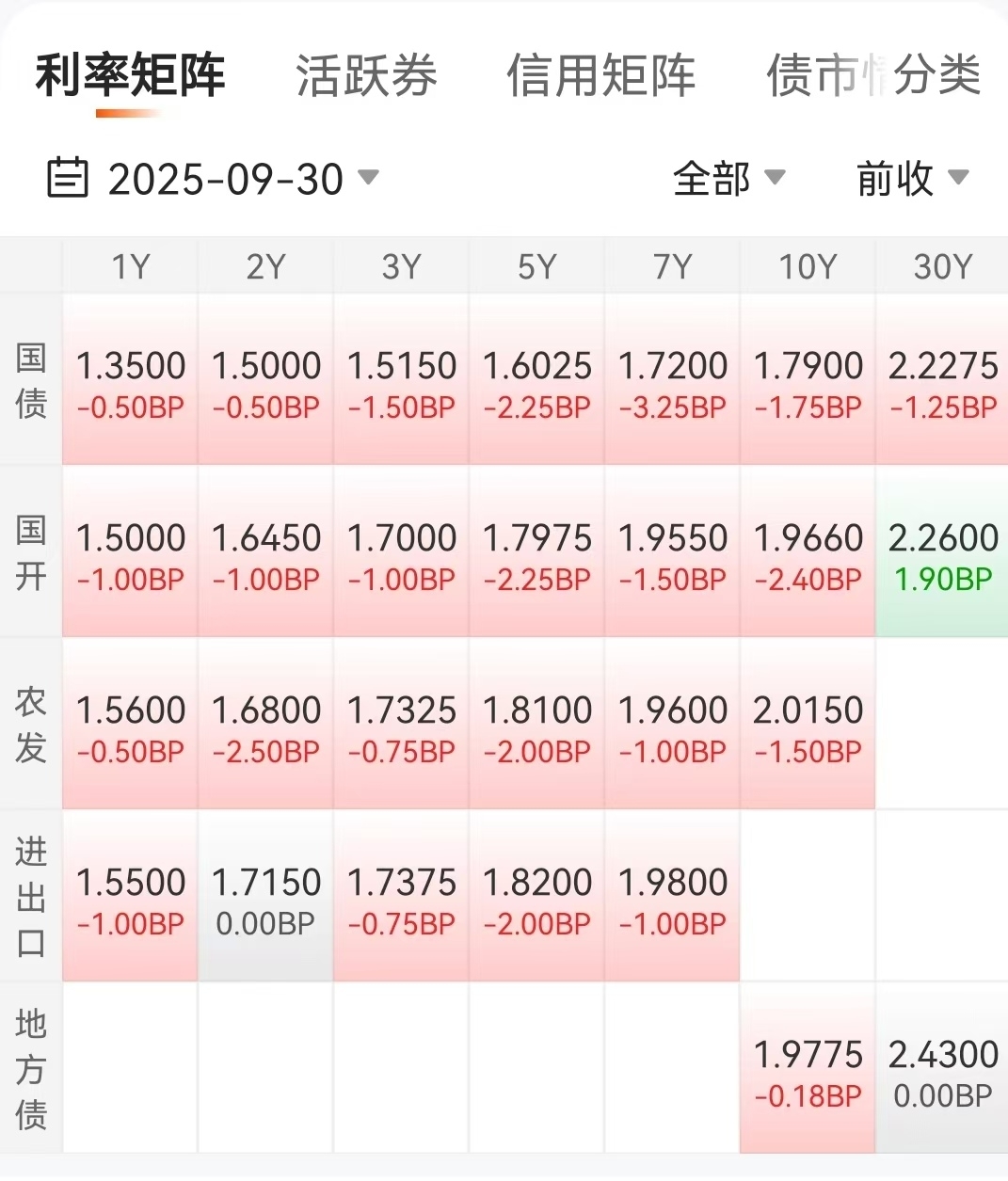Image resolution: width=1008 pixels, height=1181 pixels.
Task: Expand the 全部 filter dropdown
Action: click(728, 179)
